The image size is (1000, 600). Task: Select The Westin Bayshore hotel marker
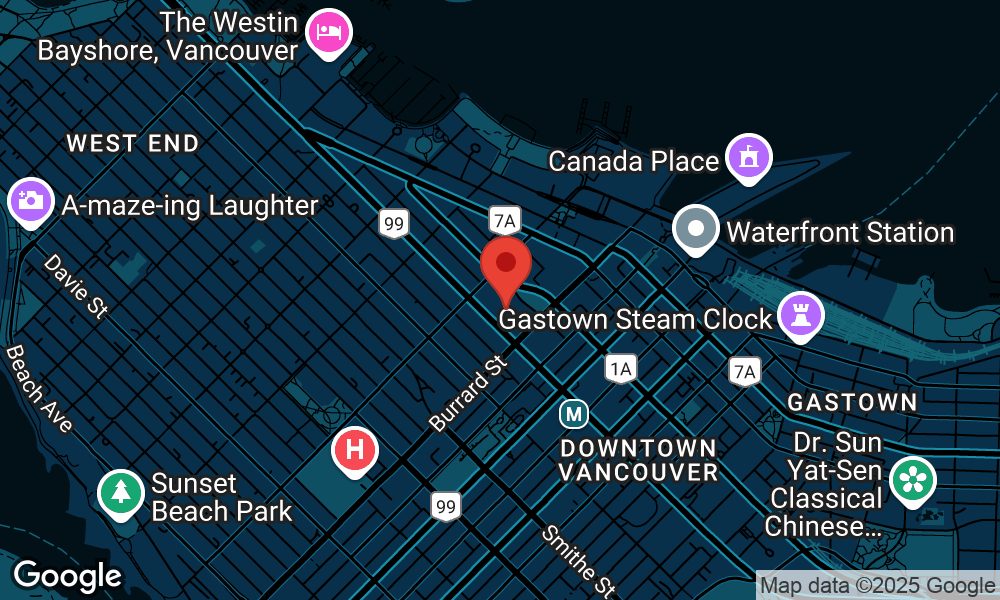pyautogui.click(x=329, y=32)
